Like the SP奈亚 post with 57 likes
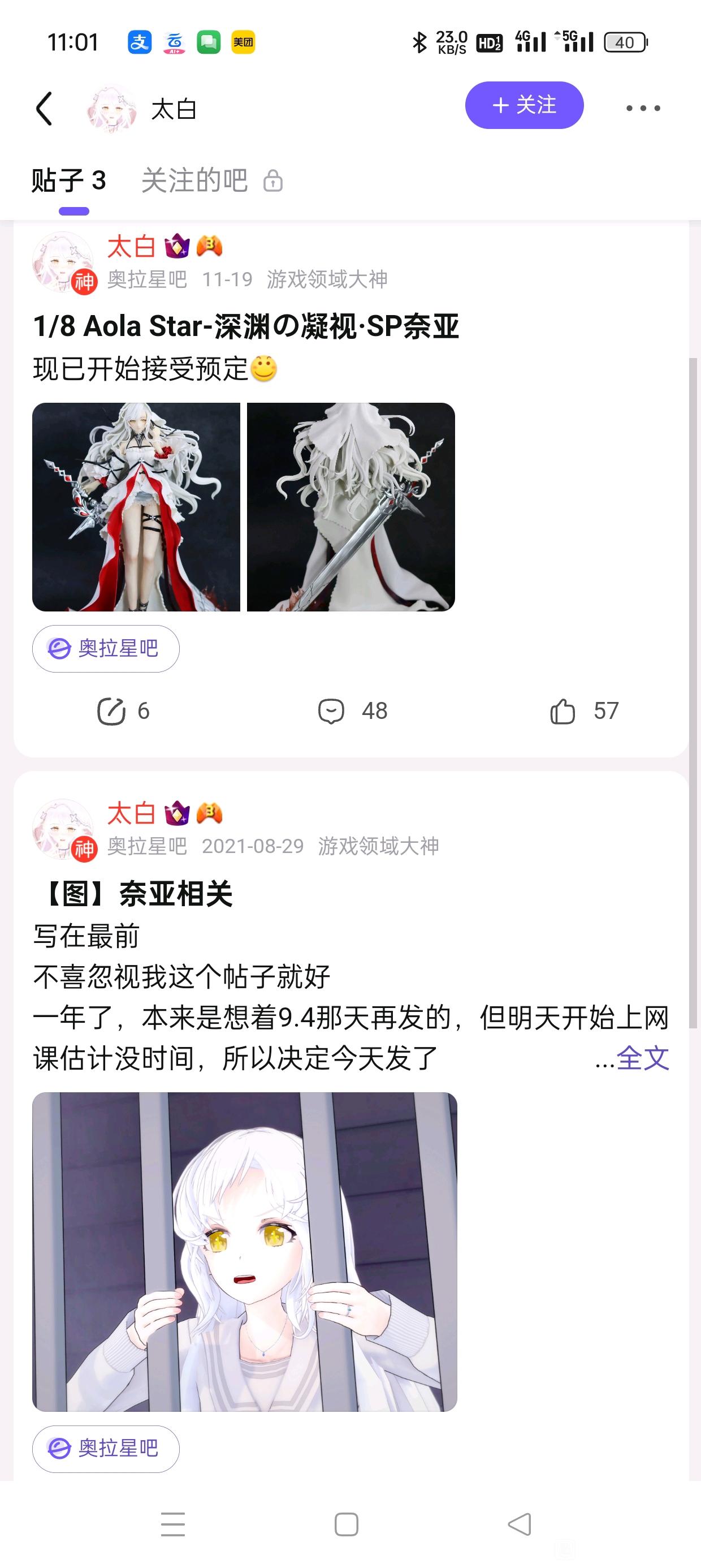Image resolution: width=701 pixels, height=1568 pixels. [584, 711]
